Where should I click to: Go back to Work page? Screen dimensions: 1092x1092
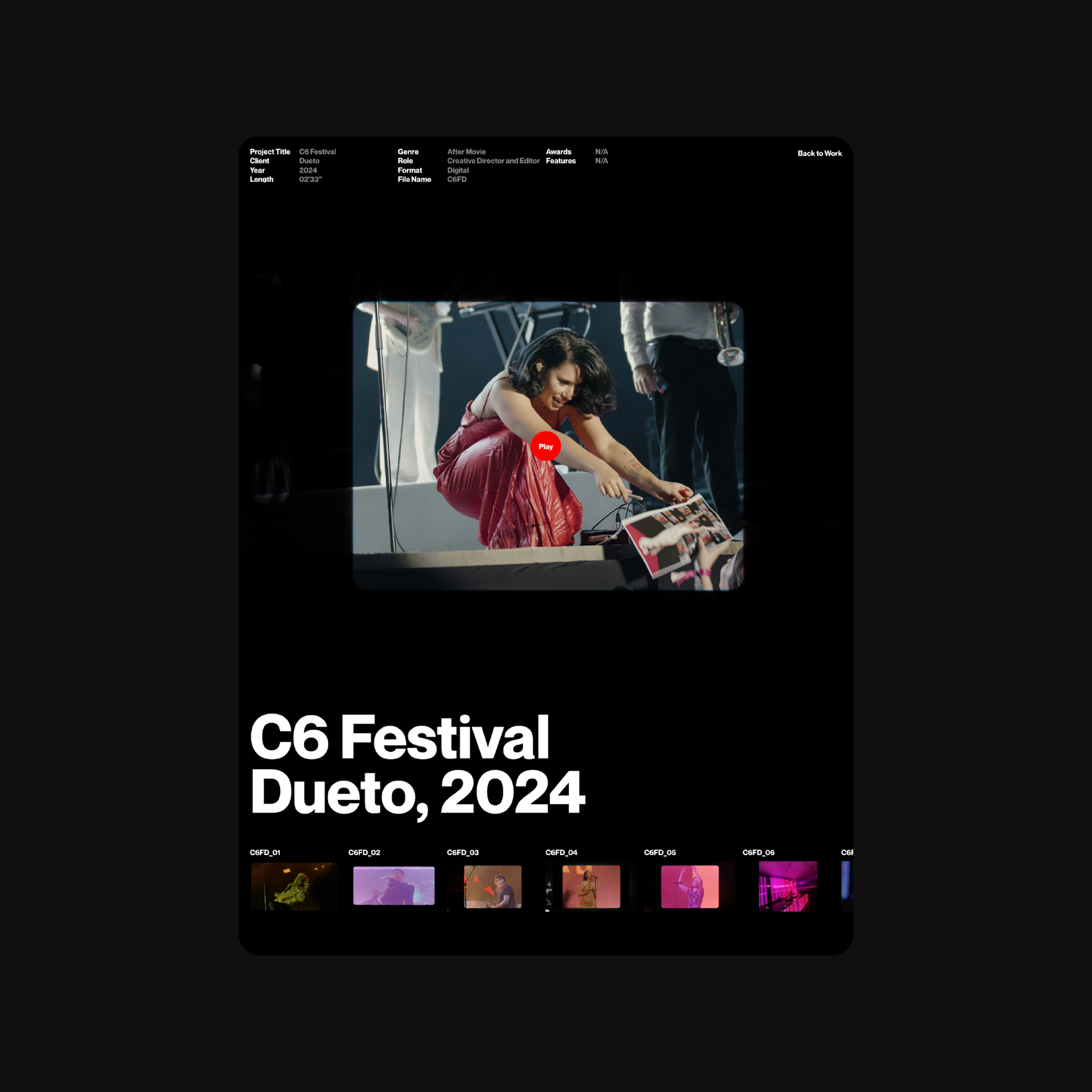[x=819, y=153]
